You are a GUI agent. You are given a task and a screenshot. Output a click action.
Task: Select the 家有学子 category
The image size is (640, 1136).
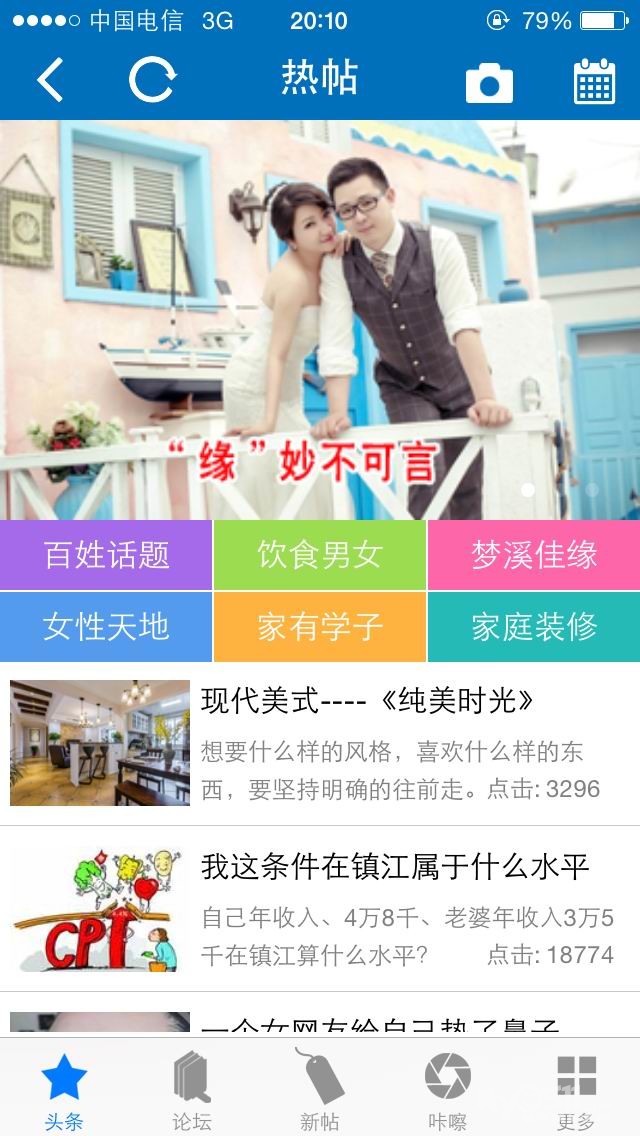click(320, 627)
